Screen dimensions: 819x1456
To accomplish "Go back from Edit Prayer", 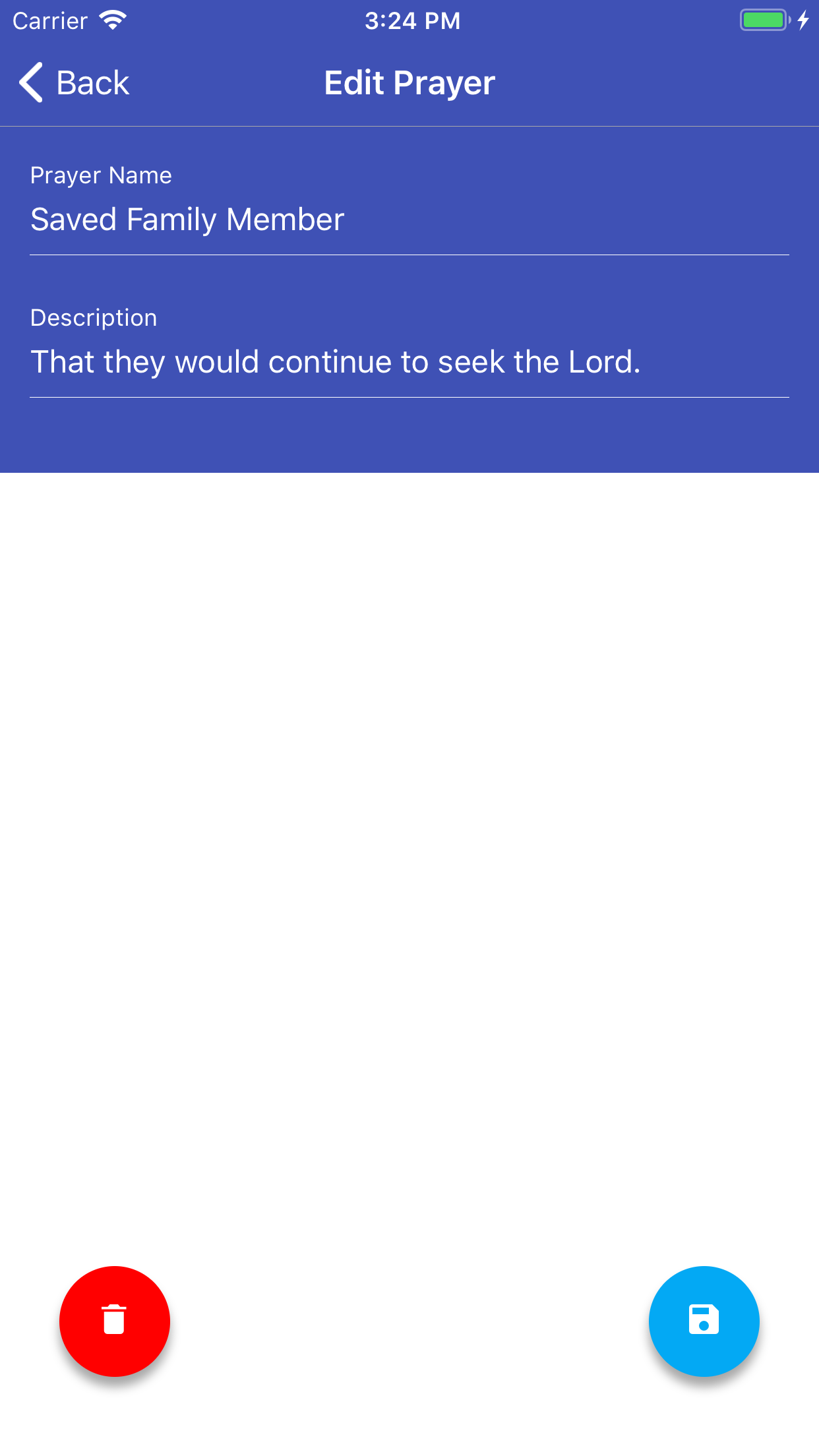I will click(x=74, y=83).
